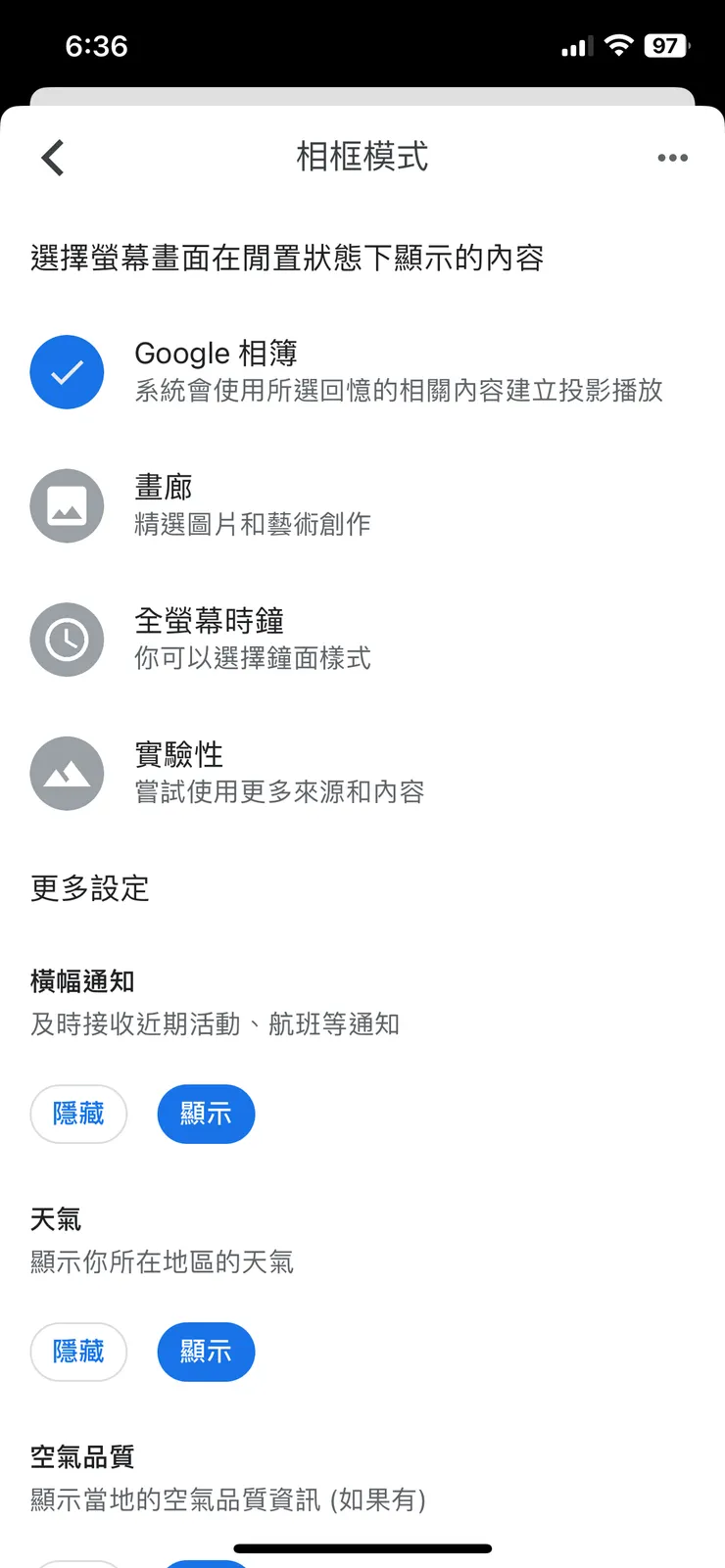Tap the back arrow at top left
The height and width of the screenshot is (1568, 725).
click(52, 157)
